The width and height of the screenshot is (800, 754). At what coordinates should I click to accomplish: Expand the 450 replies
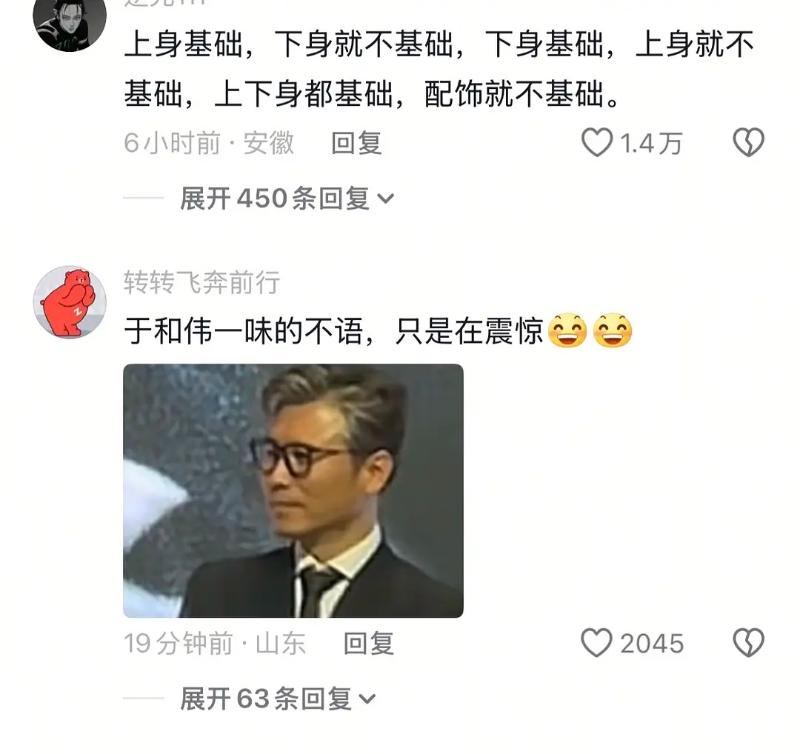[x=286, y=198]
